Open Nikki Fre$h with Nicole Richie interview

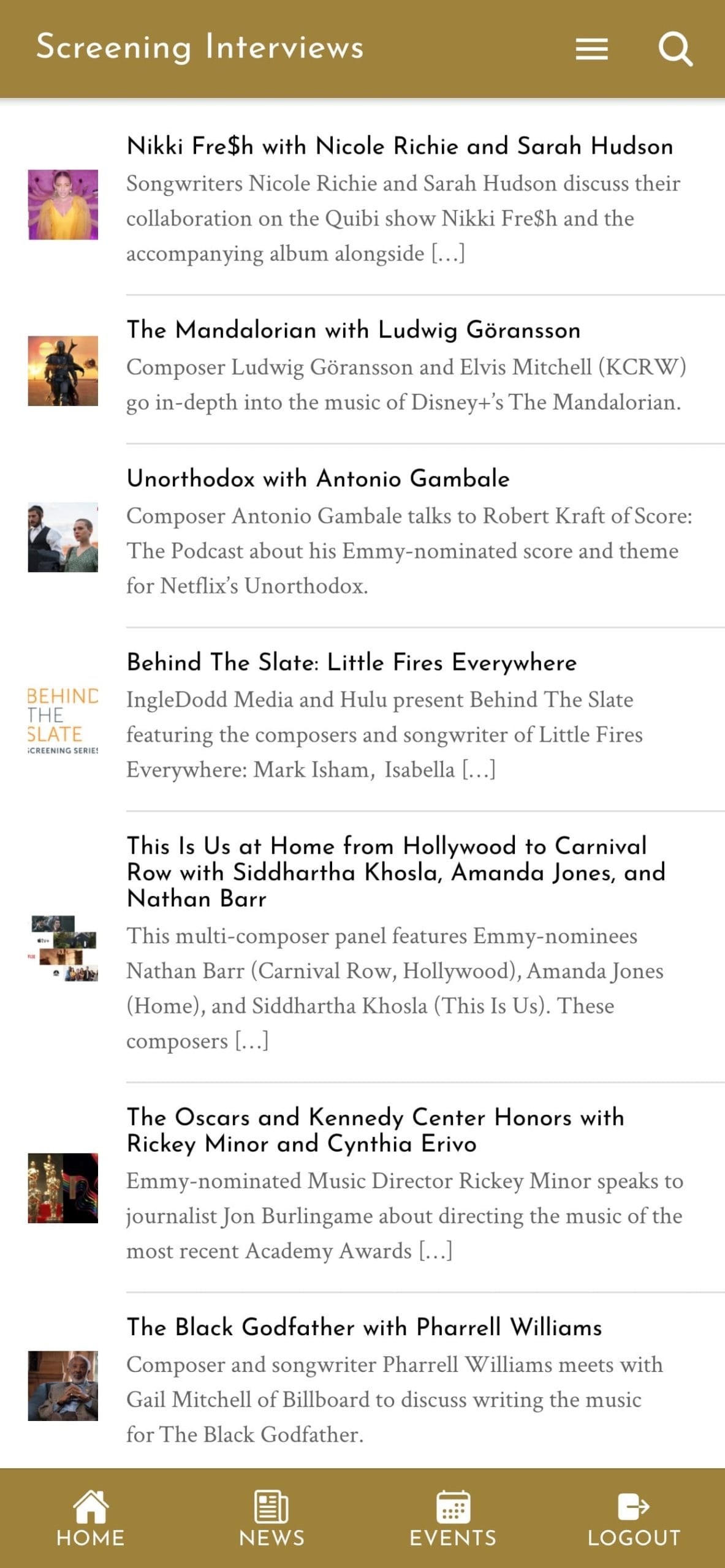pyautogui.click(x=400, y=147)
